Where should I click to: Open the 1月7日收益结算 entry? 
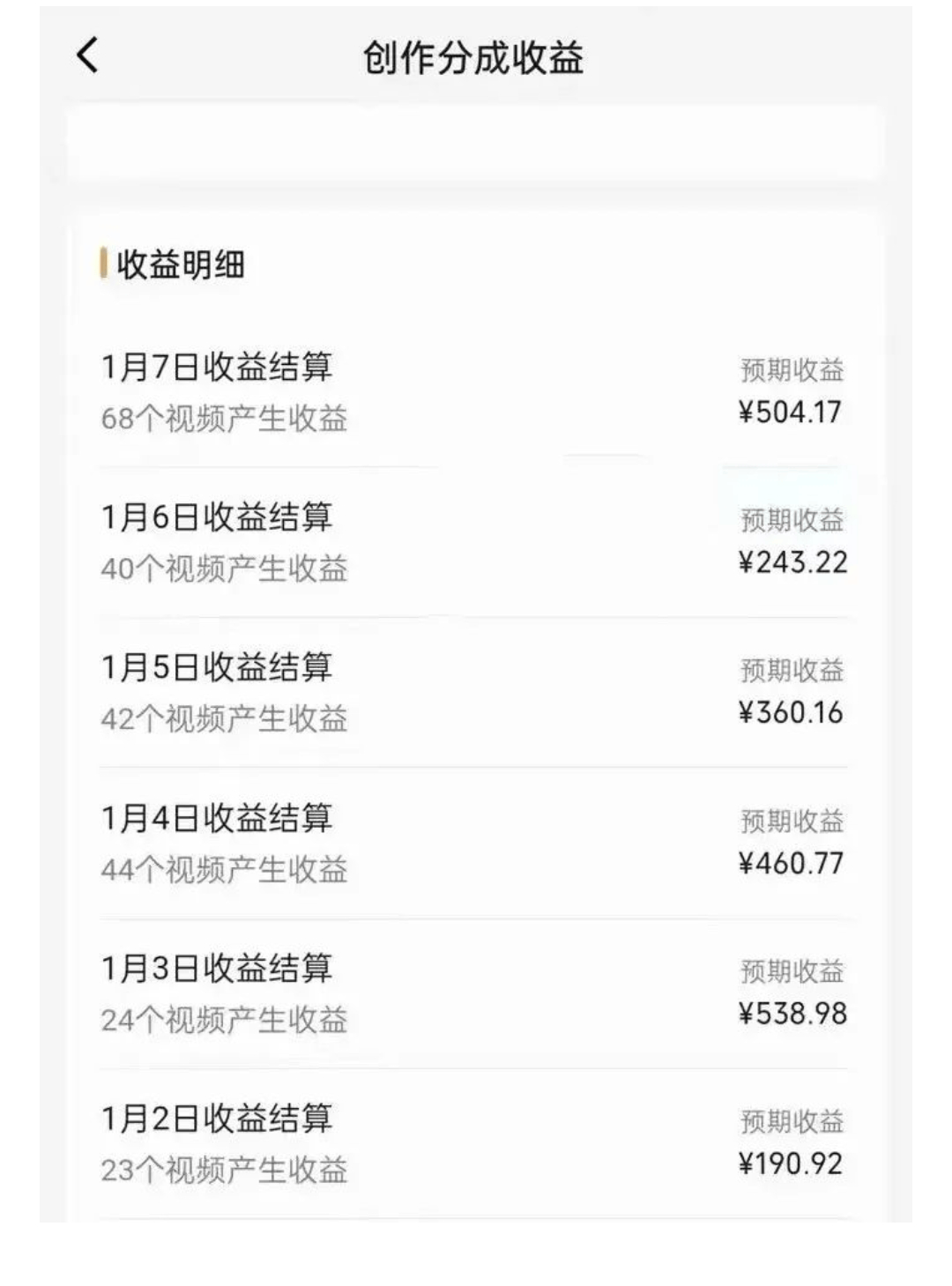coord(472,391)
